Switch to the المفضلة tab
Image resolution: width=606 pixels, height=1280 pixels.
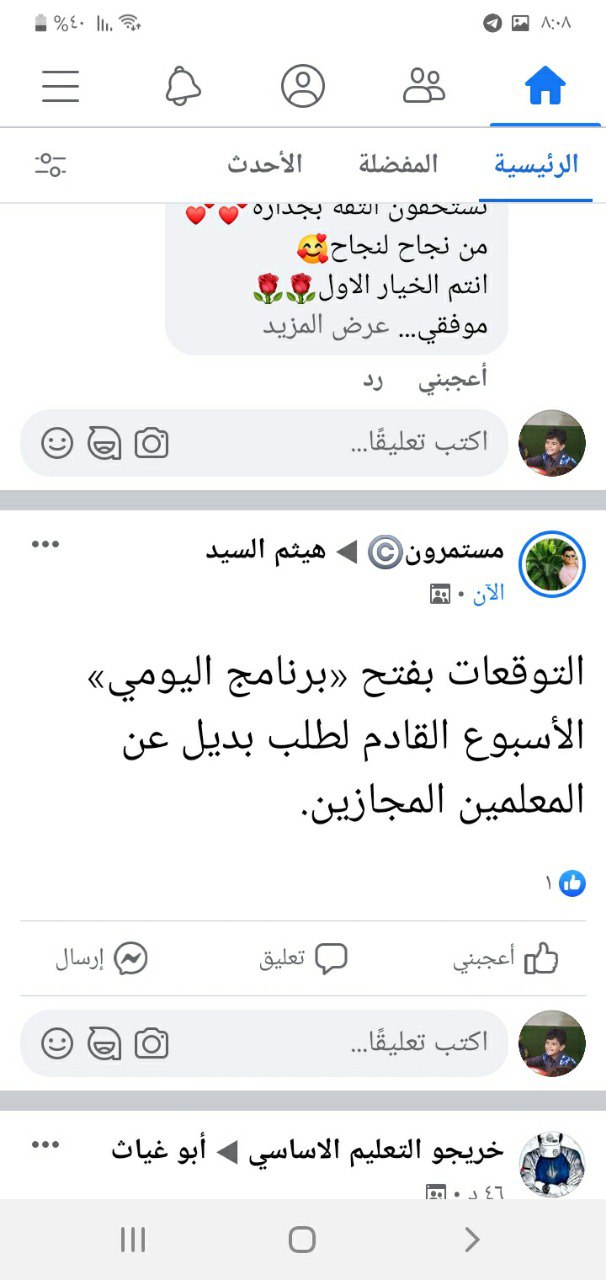coord(398,164)
